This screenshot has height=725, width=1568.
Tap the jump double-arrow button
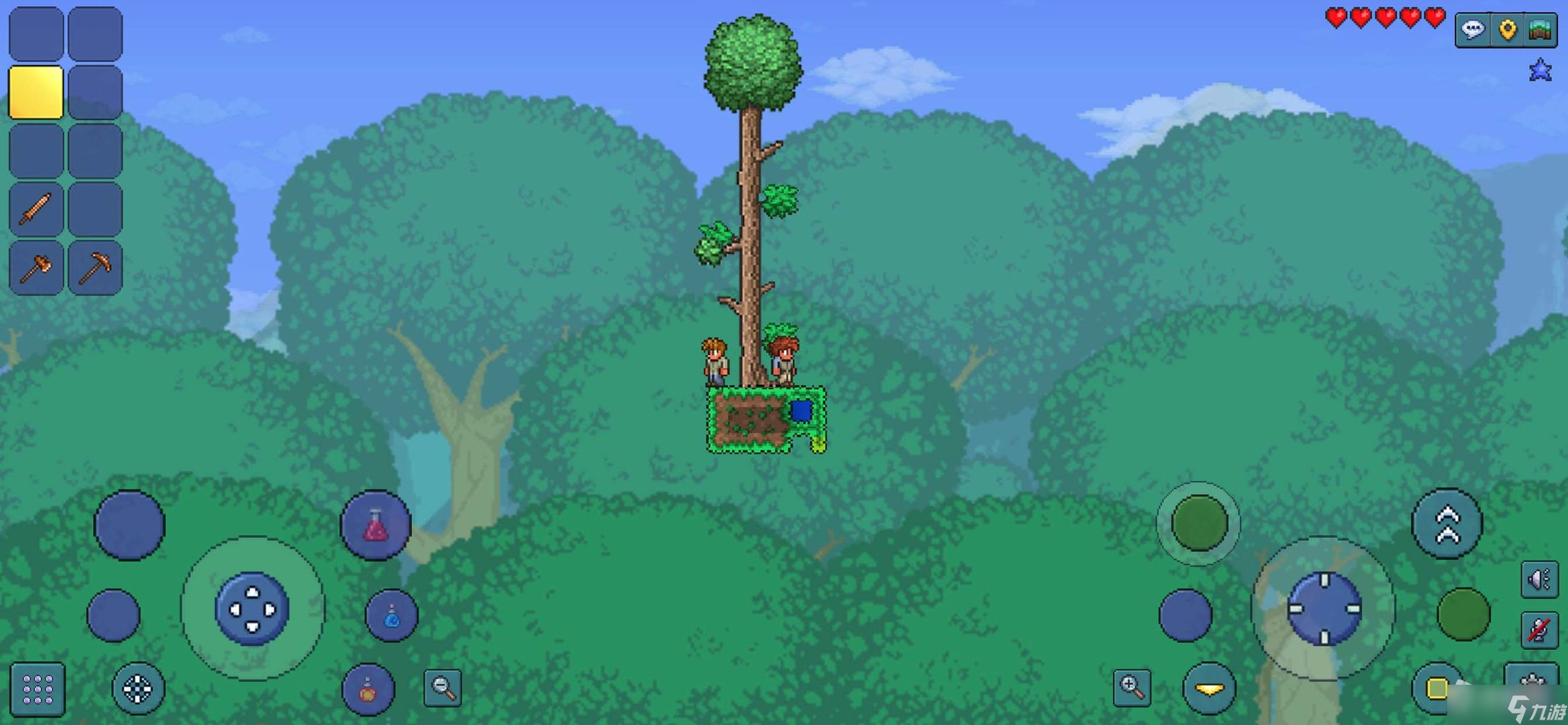[x=1447, y=524]
